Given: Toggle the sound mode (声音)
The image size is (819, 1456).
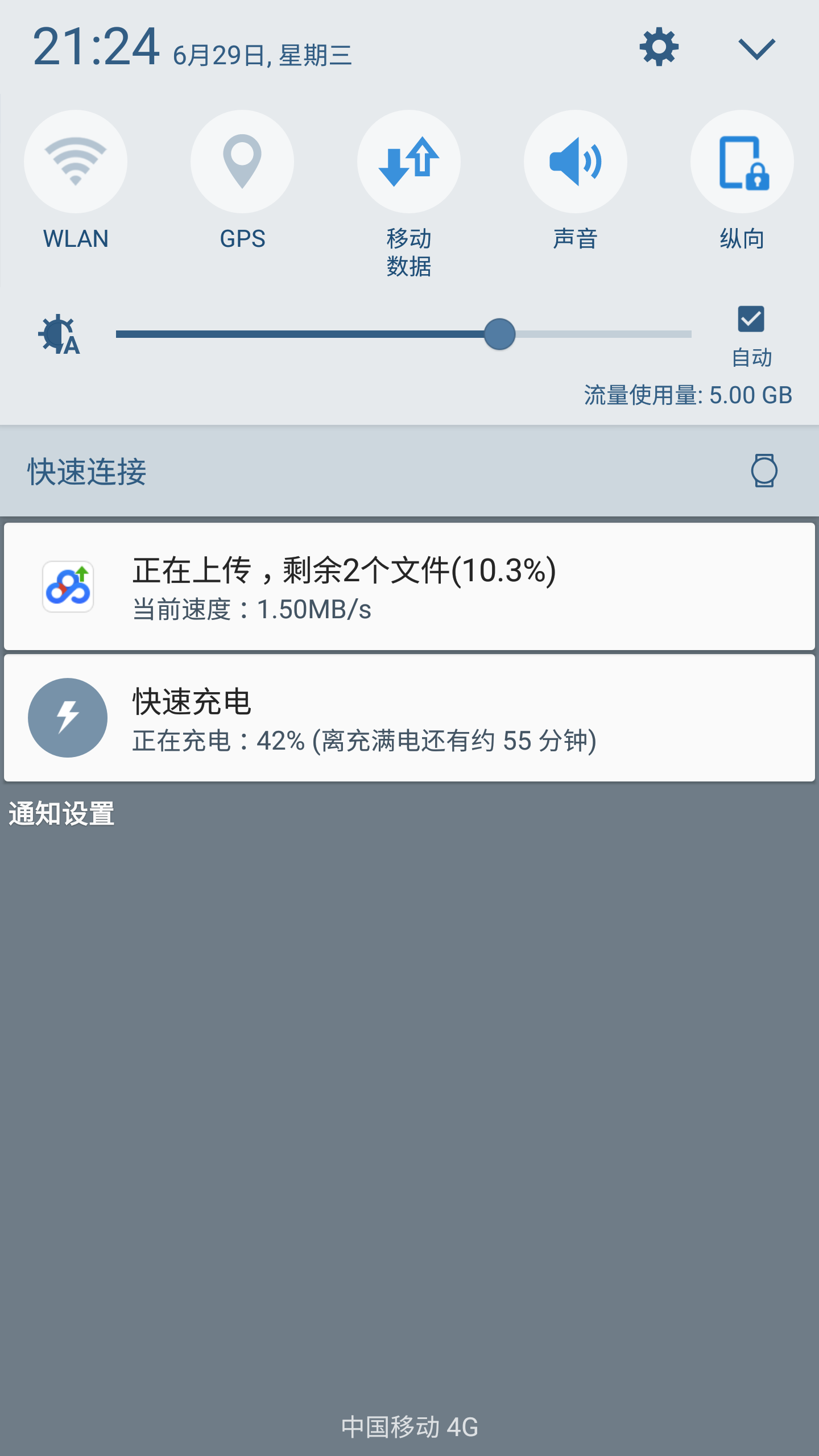Looking at the screenshot, I should (576, 162).
